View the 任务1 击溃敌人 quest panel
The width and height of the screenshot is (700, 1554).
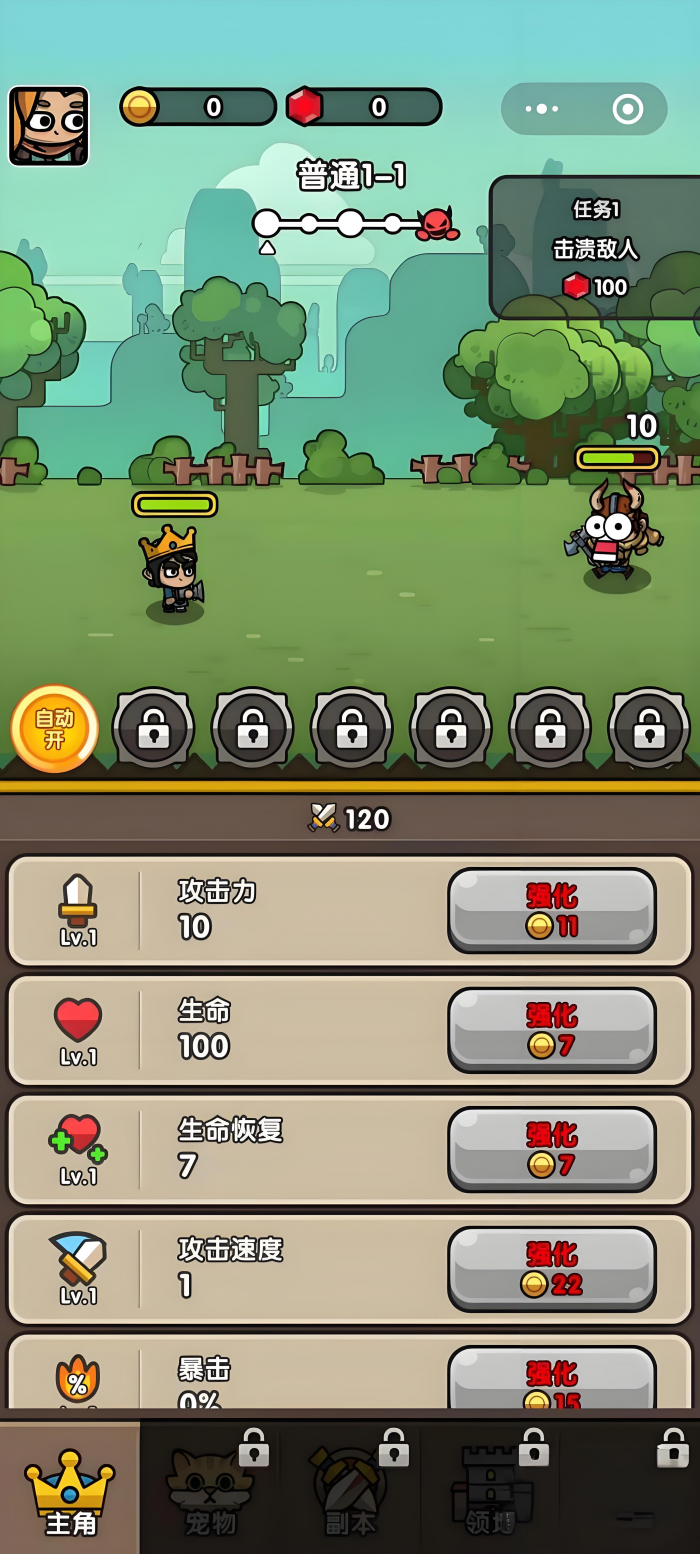coord(596,248)
